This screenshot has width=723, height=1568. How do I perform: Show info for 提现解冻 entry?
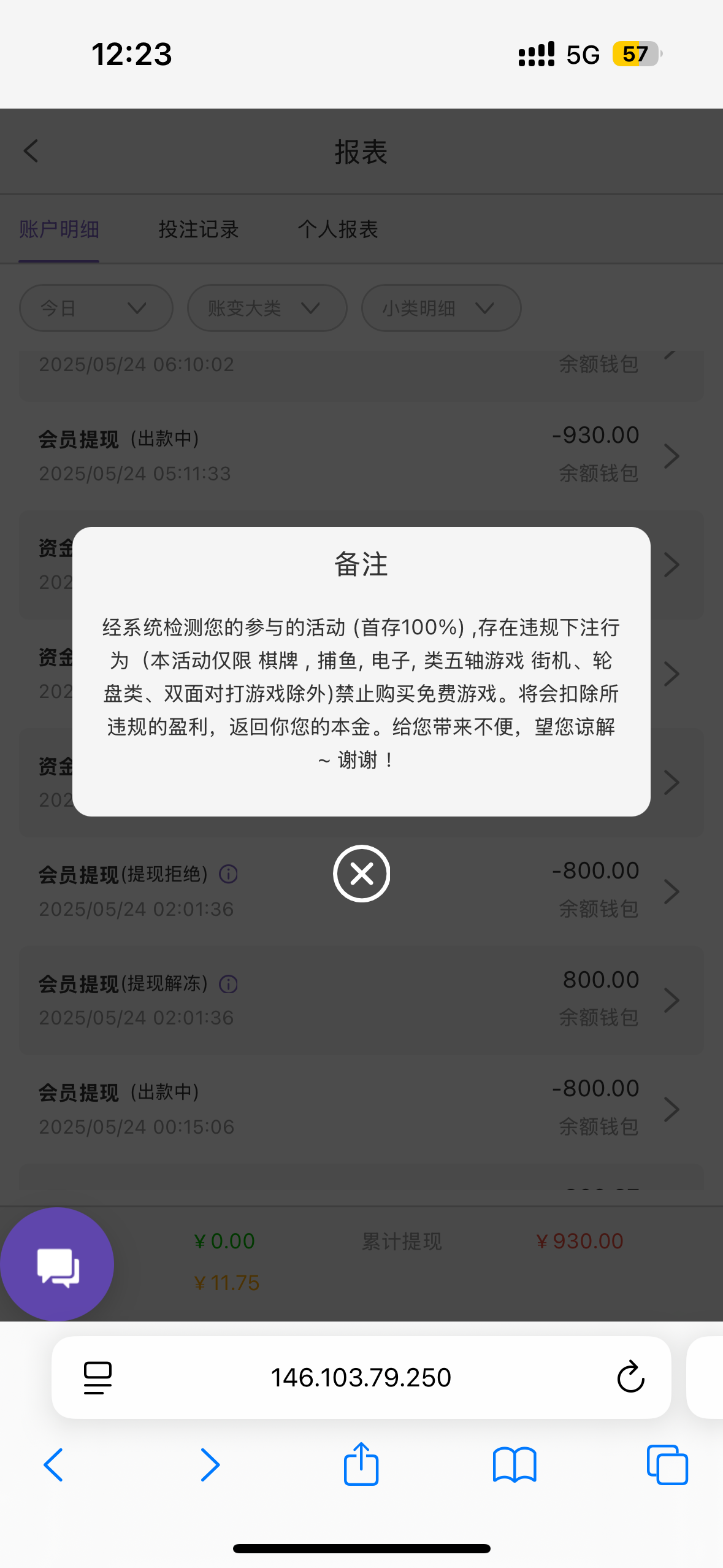coord(229,984)
